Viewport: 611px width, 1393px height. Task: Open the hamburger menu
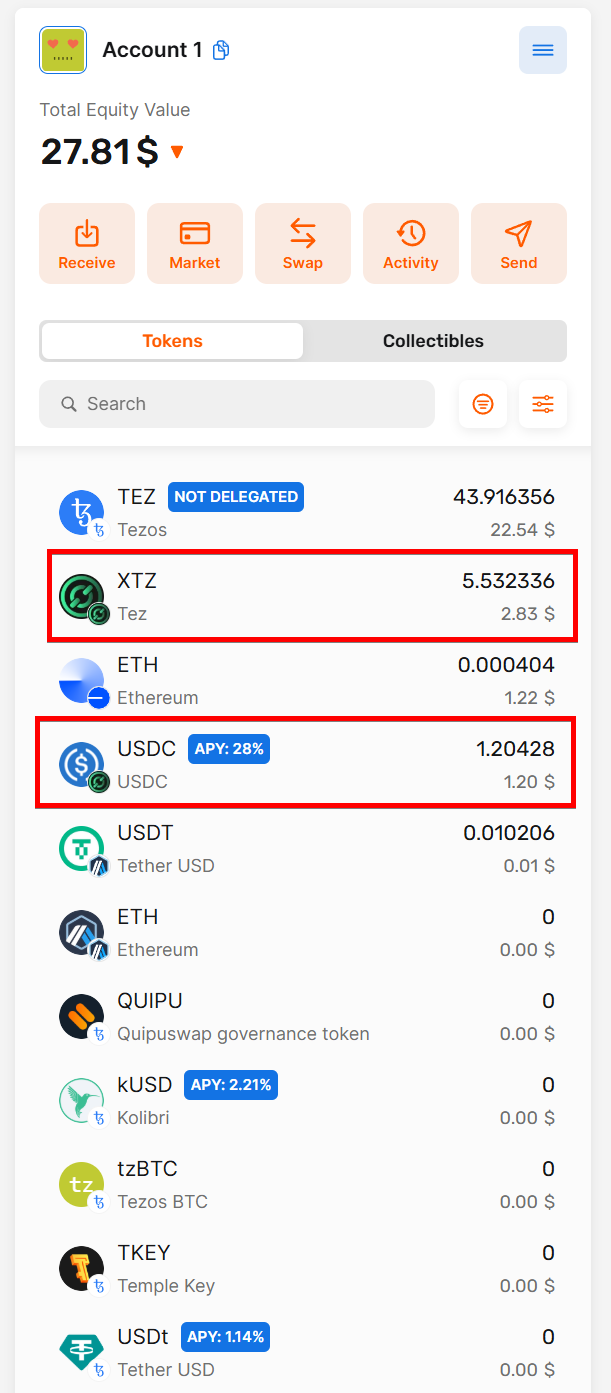coord(542,50)
